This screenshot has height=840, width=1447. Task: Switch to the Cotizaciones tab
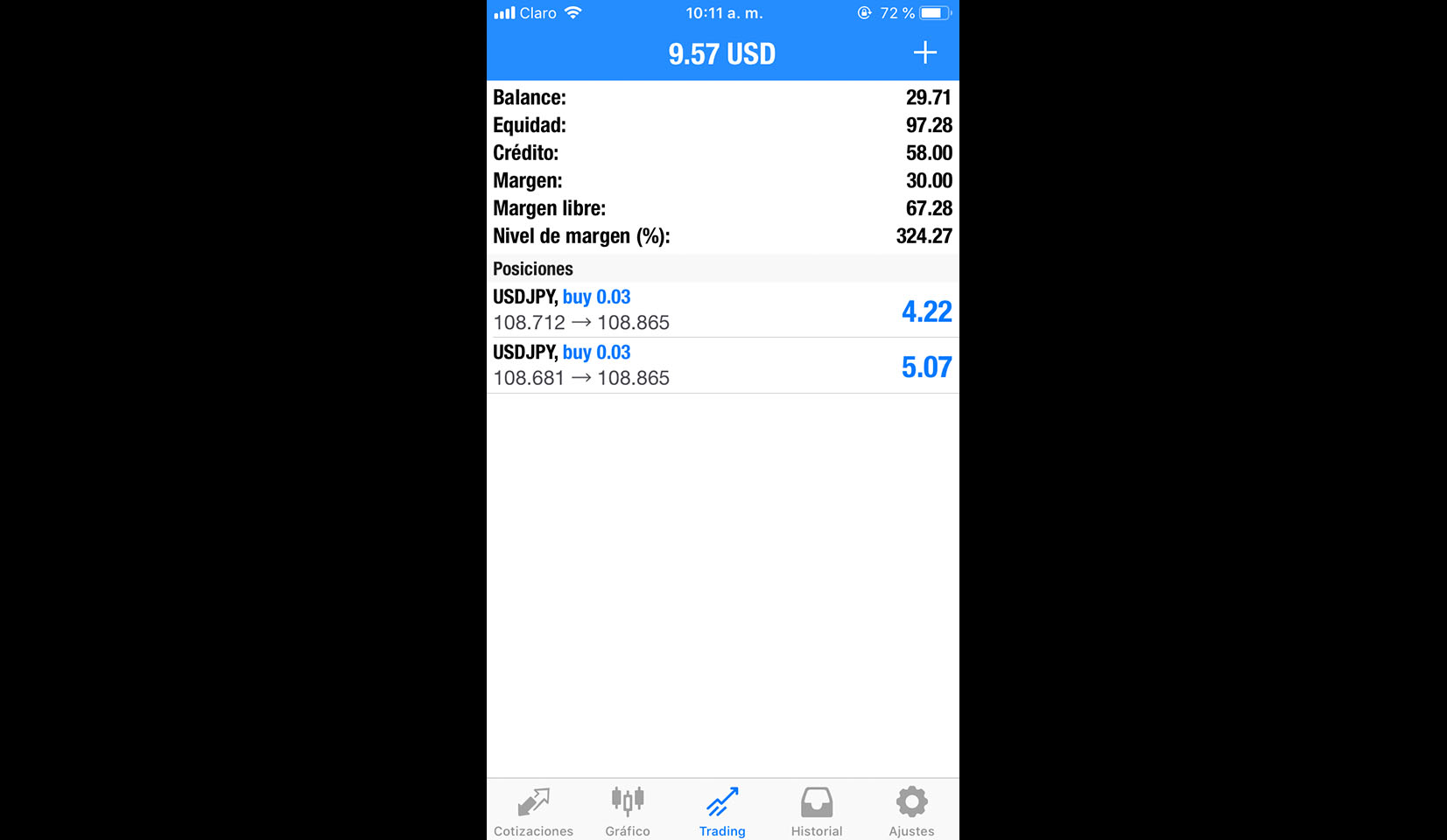point(533,811)
